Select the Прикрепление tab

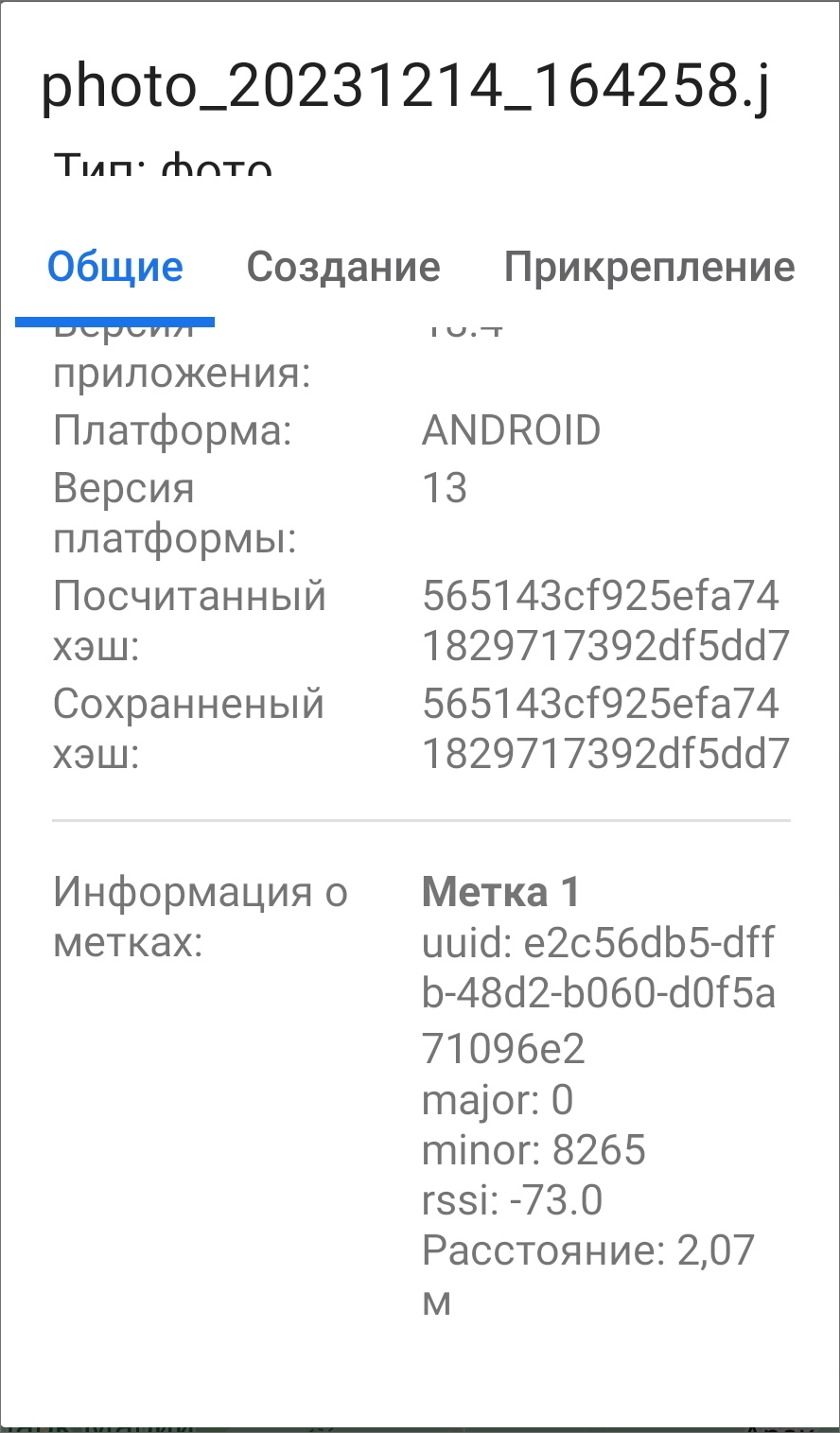[649, 268]
